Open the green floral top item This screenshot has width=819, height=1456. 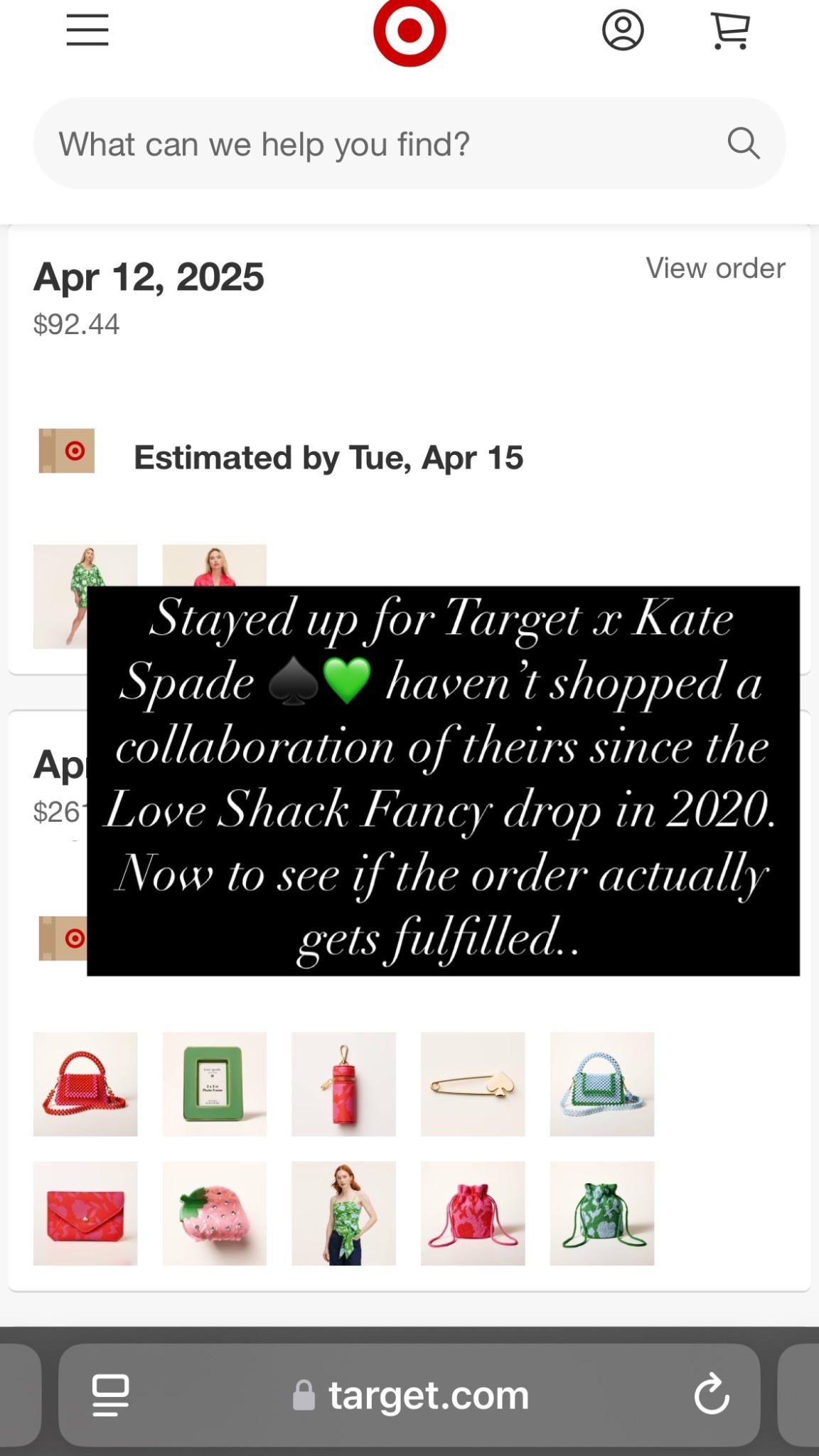[x=343, y=1214]
